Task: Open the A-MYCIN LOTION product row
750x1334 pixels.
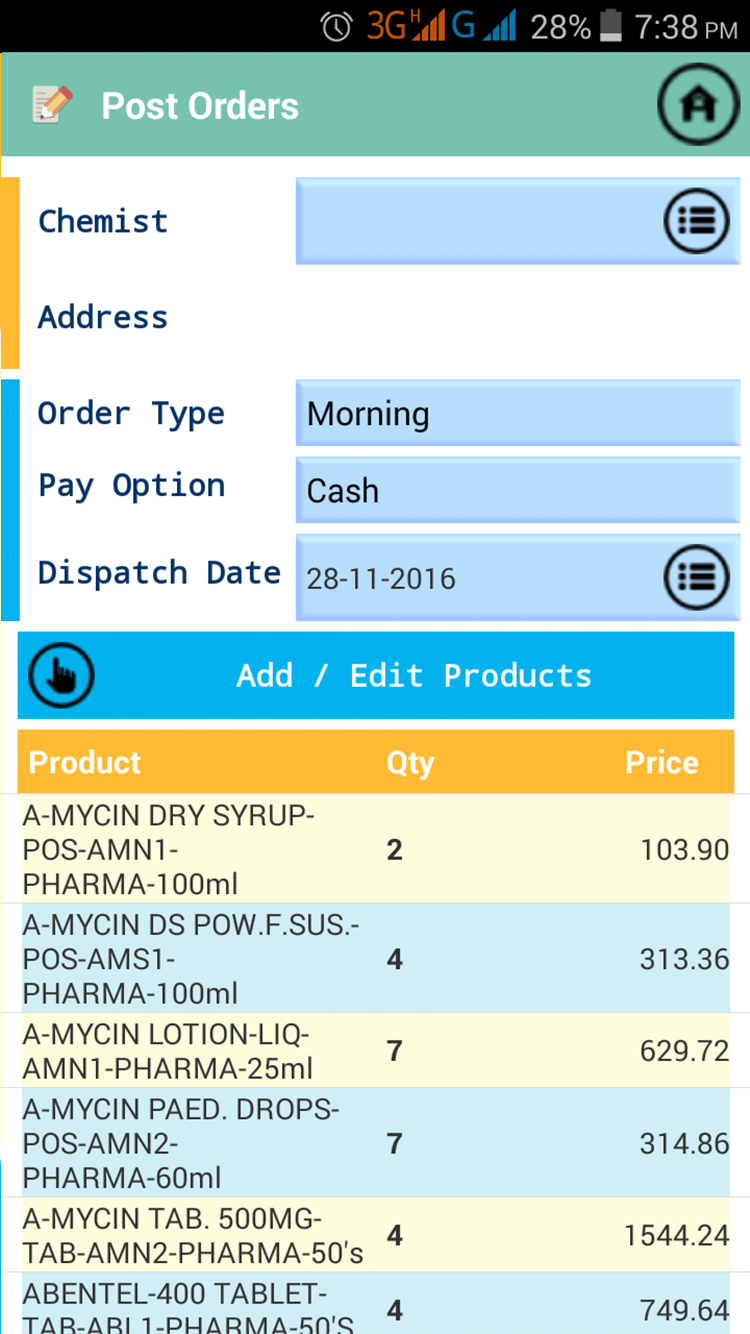Action: [x=374, y=1050]
